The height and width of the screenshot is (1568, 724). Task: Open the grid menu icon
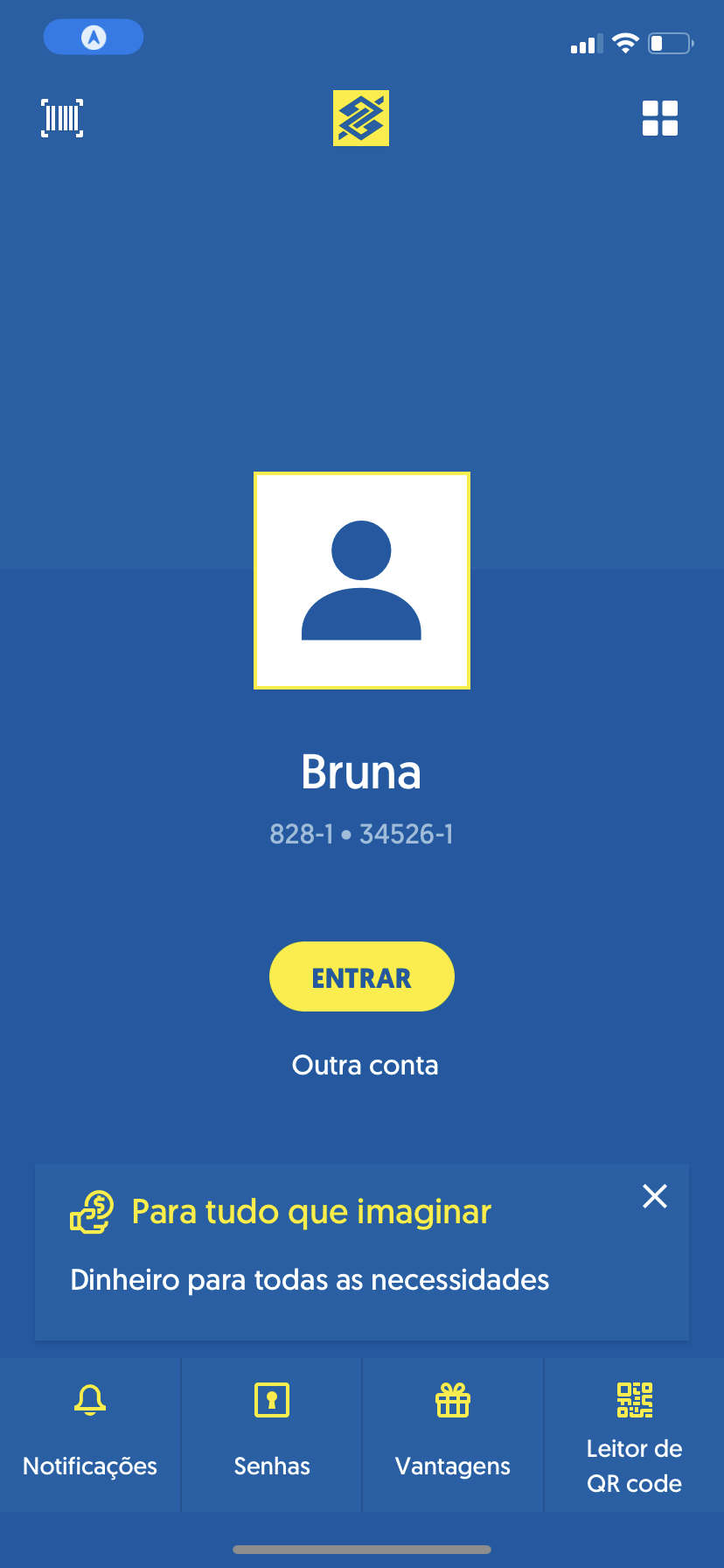pyautogui.click(x=660, y=118)
